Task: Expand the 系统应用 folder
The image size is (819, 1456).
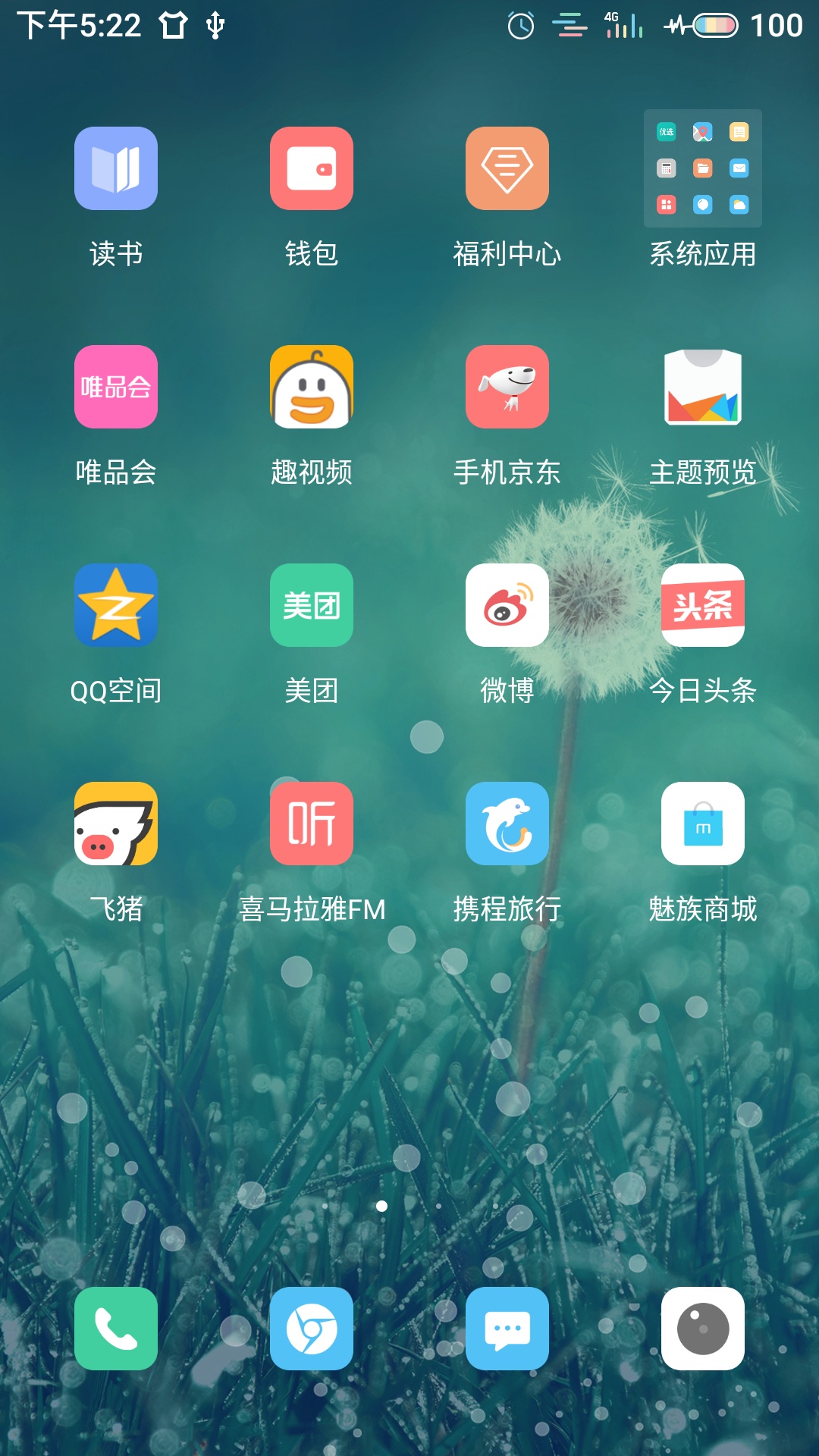Action: pos(702,168)
